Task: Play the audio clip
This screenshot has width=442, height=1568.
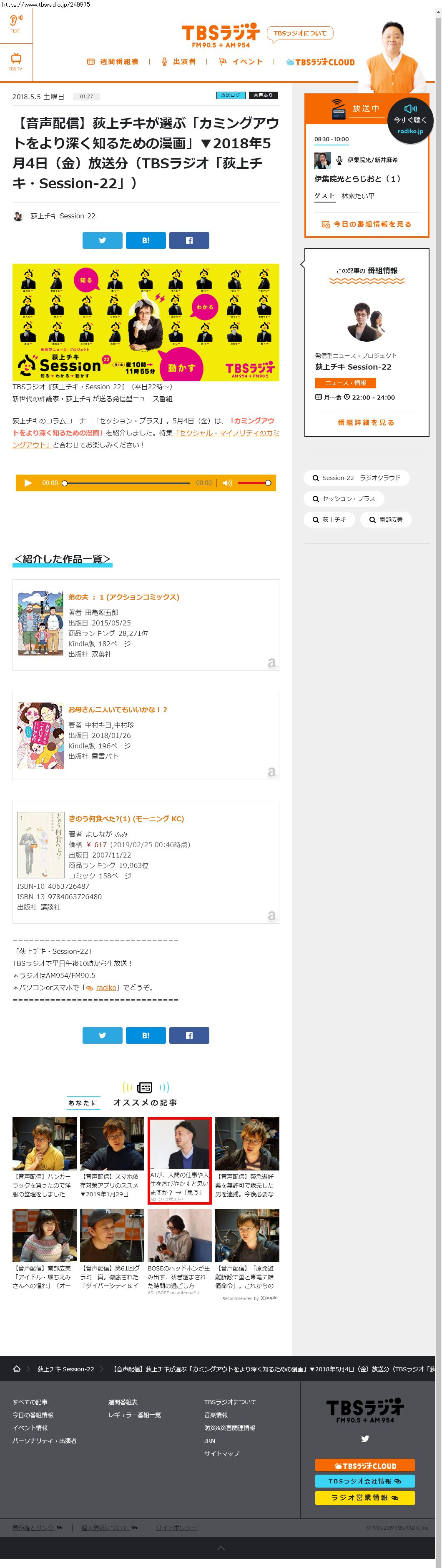Action: pyautogui.click(x=28, y=483)
